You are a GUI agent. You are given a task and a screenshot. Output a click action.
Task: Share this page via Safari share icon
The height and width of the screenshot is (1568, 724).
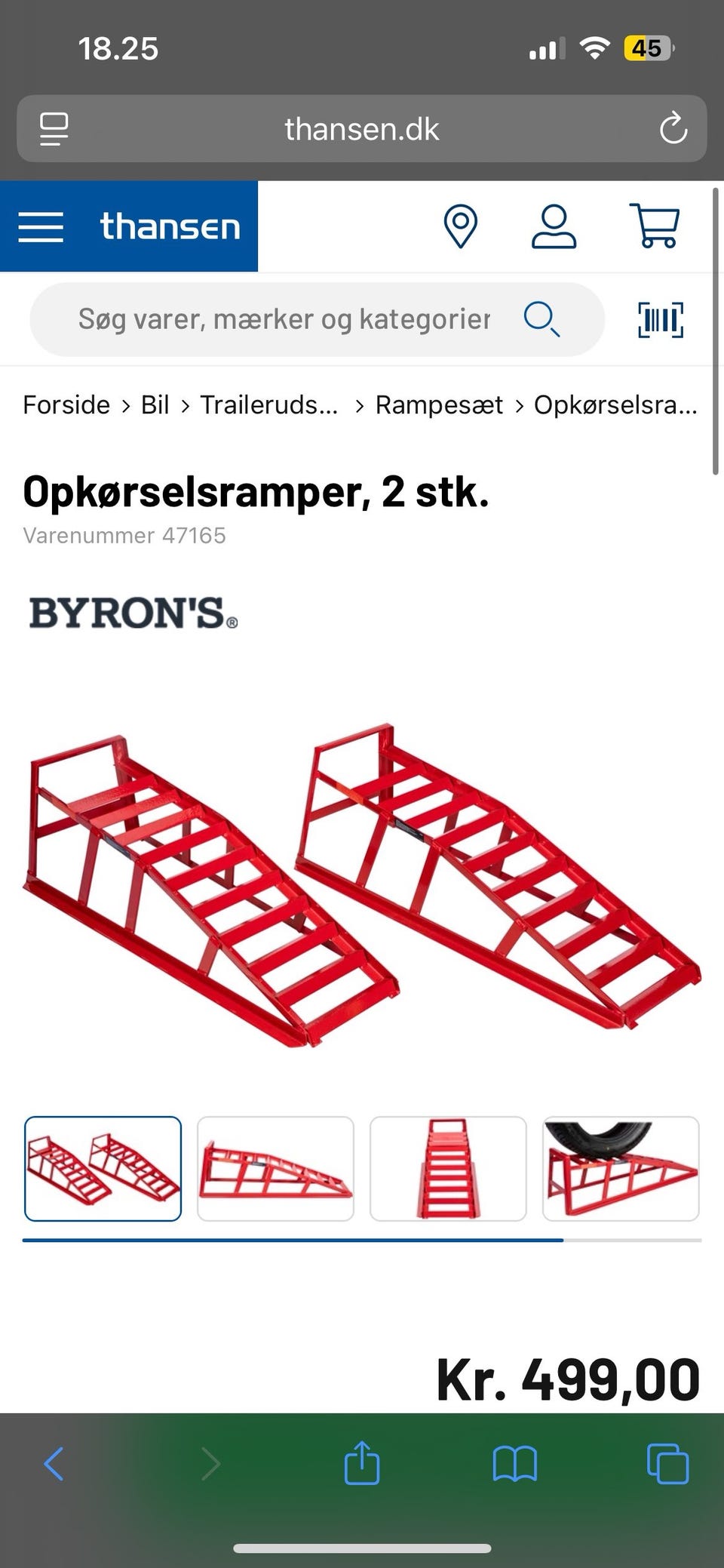pos(362,1463)
